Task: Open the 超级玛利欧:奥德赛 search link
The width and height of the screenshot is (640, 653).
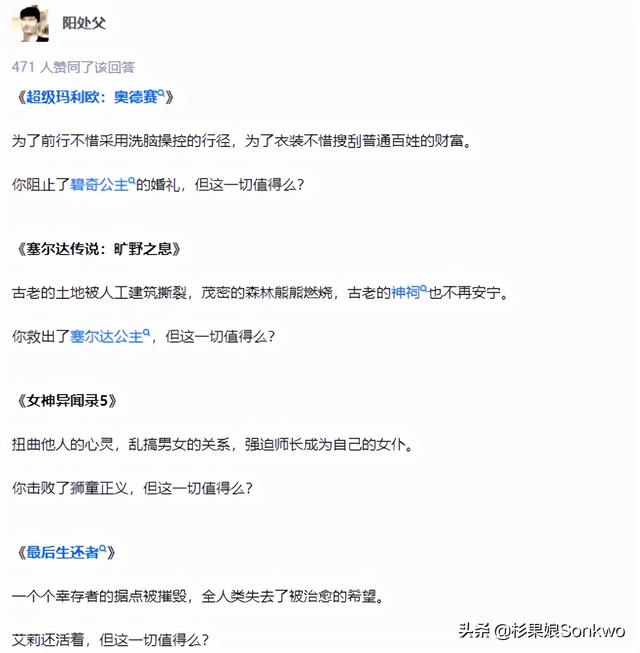Action: pyautogui.click(x=96, y=97)
